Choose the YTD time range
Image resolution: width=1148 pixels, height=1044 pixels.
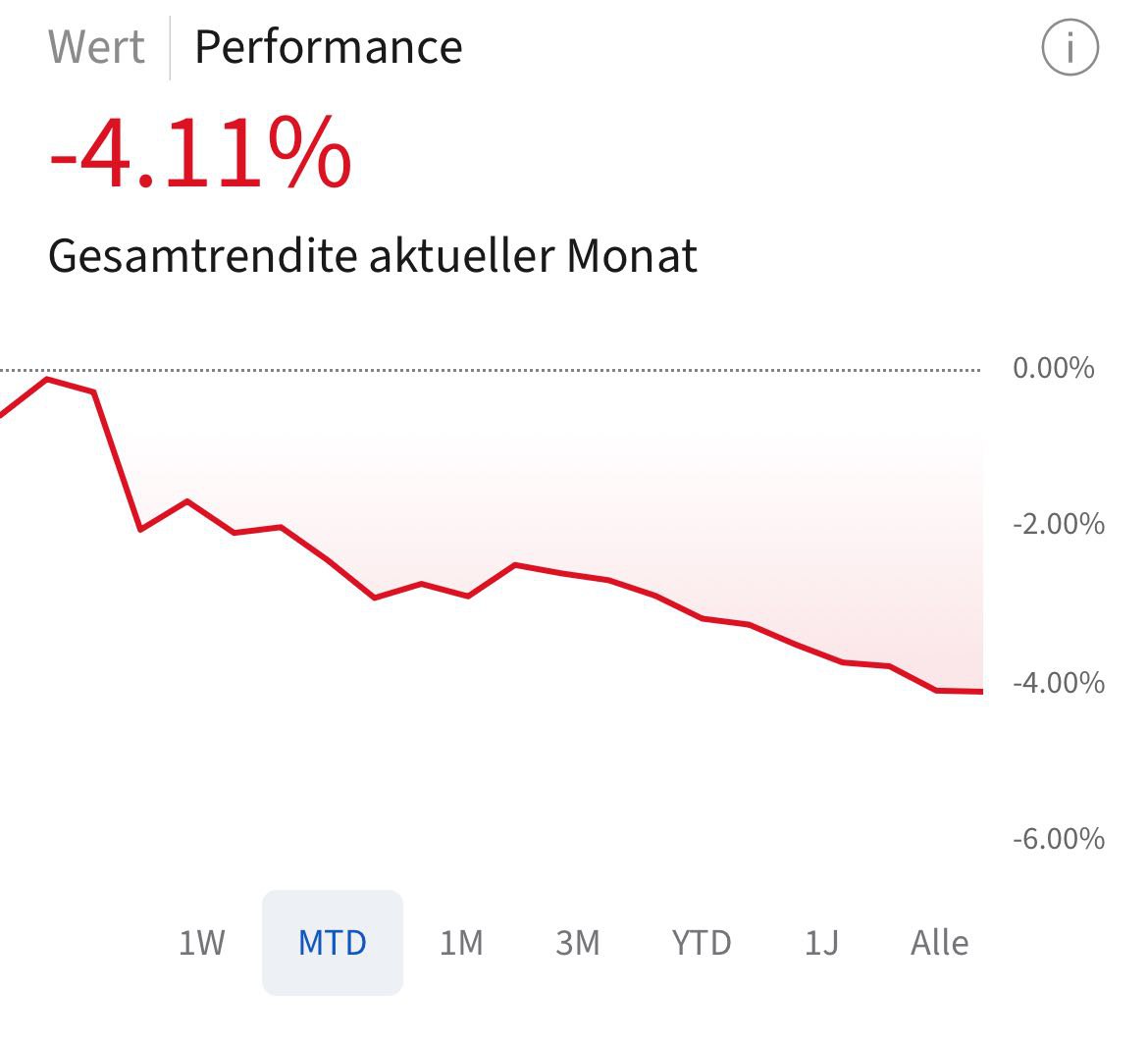(x=702, y=943)
